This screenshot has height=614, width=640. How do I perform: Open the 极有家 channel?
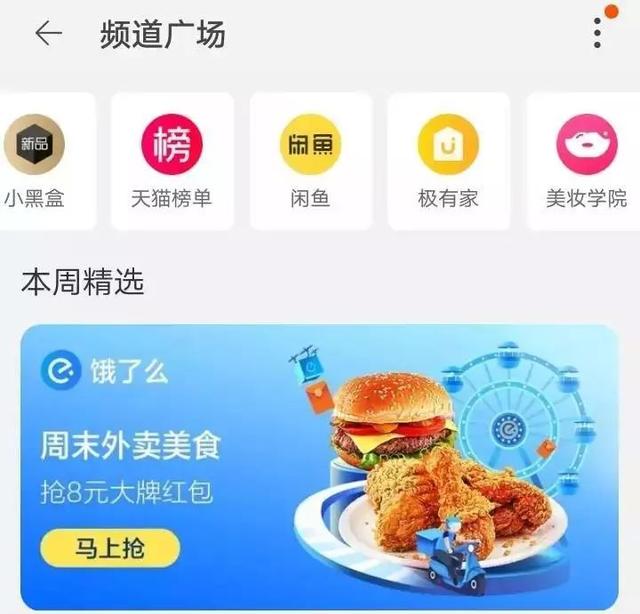[448, 160]
